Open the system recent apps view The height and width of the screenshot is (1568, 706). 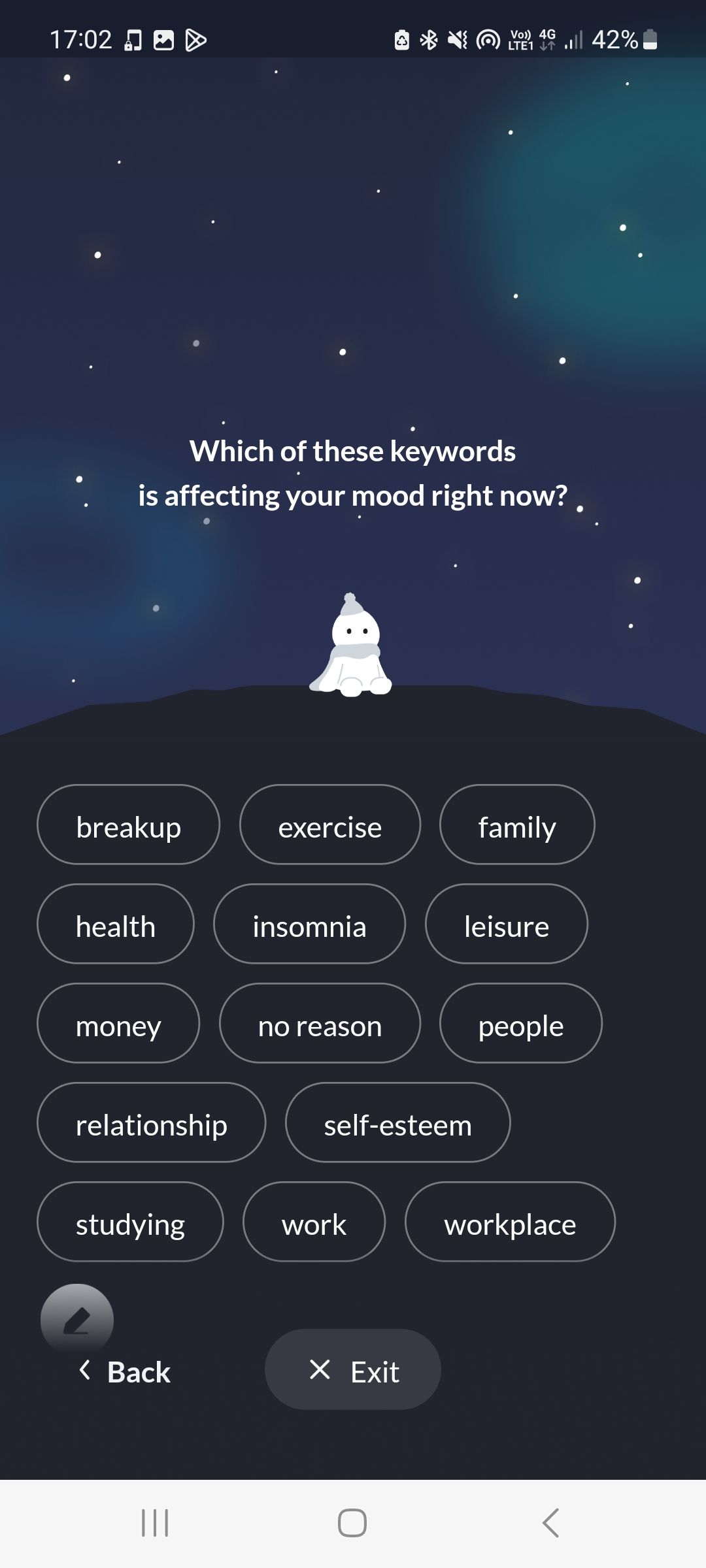155,1523
